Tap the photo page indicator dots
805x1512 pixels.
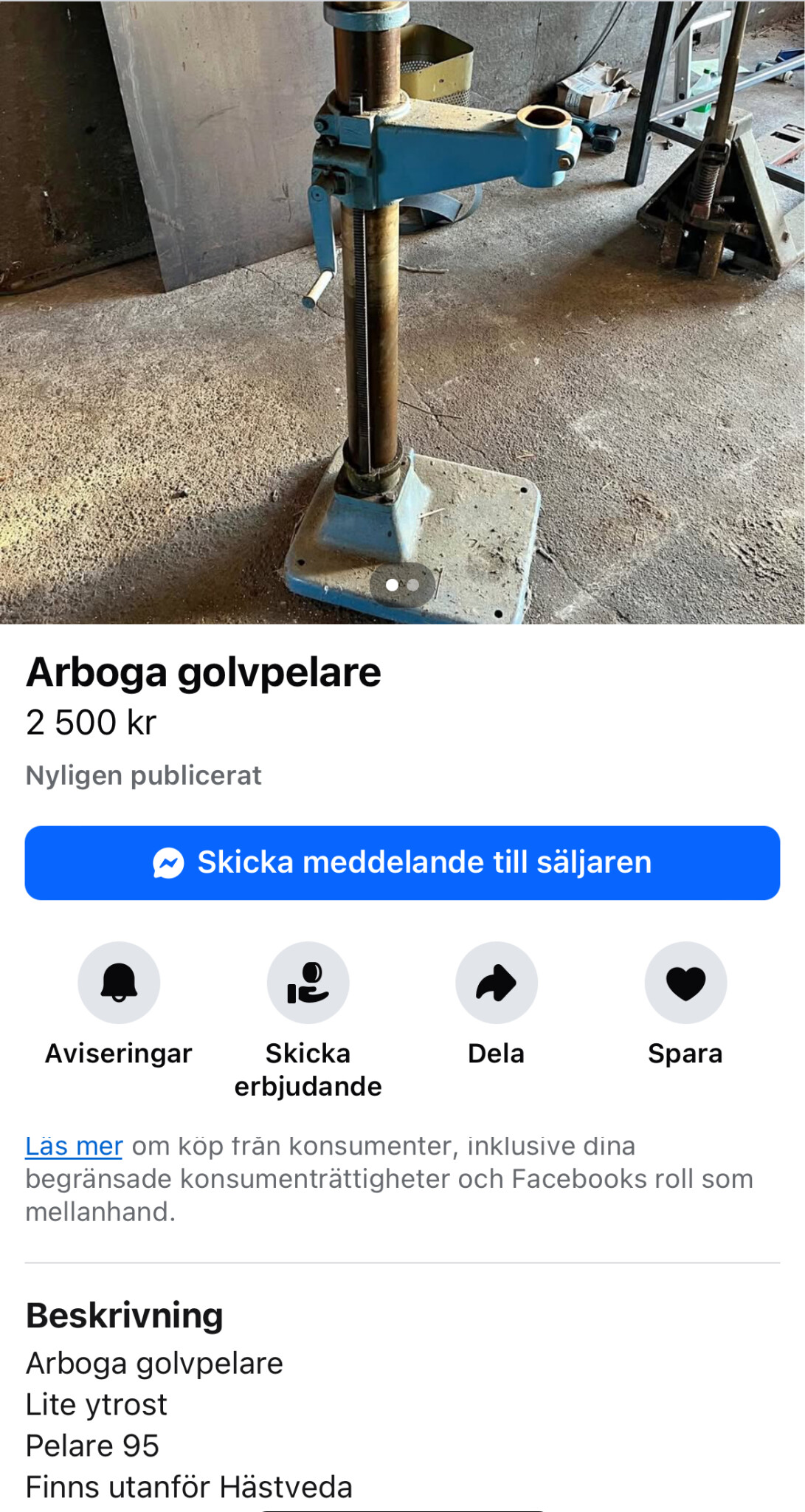(x=402, y=585)
